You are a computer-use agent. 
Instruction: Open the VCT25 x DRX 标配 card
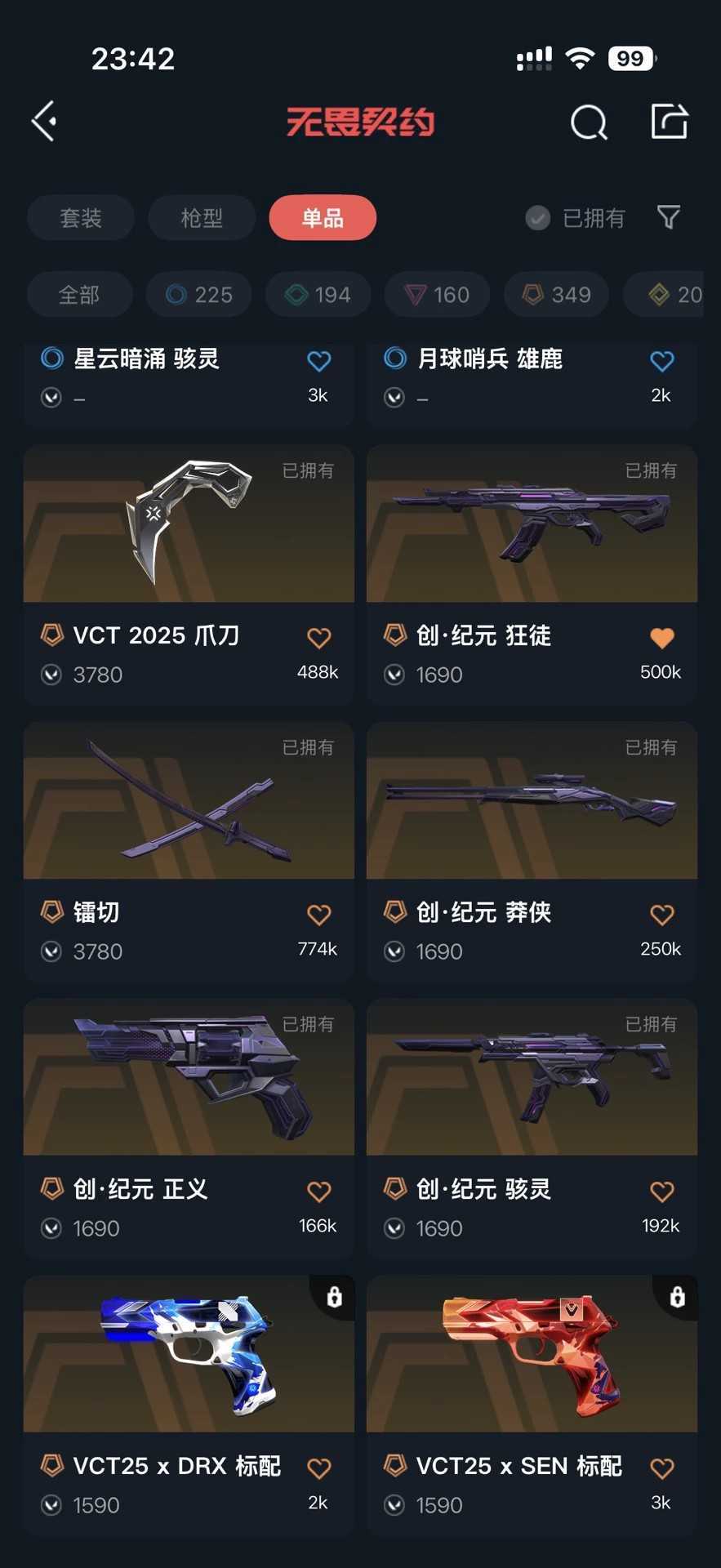(189, 1405)
